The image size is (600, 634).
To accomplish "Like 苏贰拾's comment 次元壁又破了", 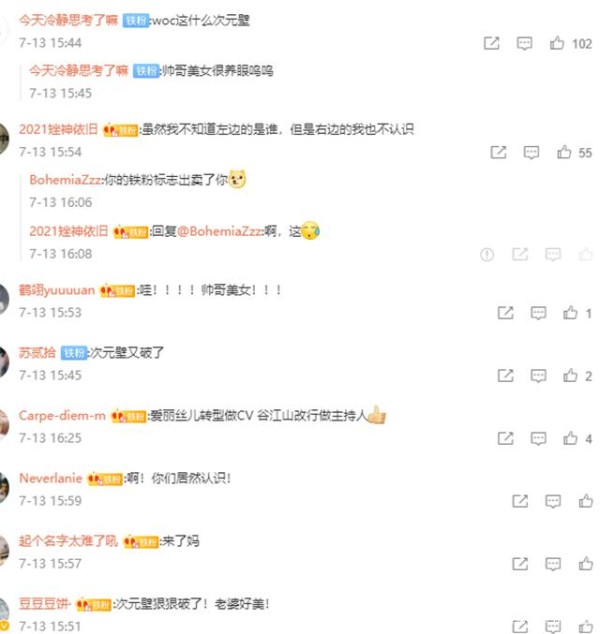I will pyautogui.click(x=570, y=375).
